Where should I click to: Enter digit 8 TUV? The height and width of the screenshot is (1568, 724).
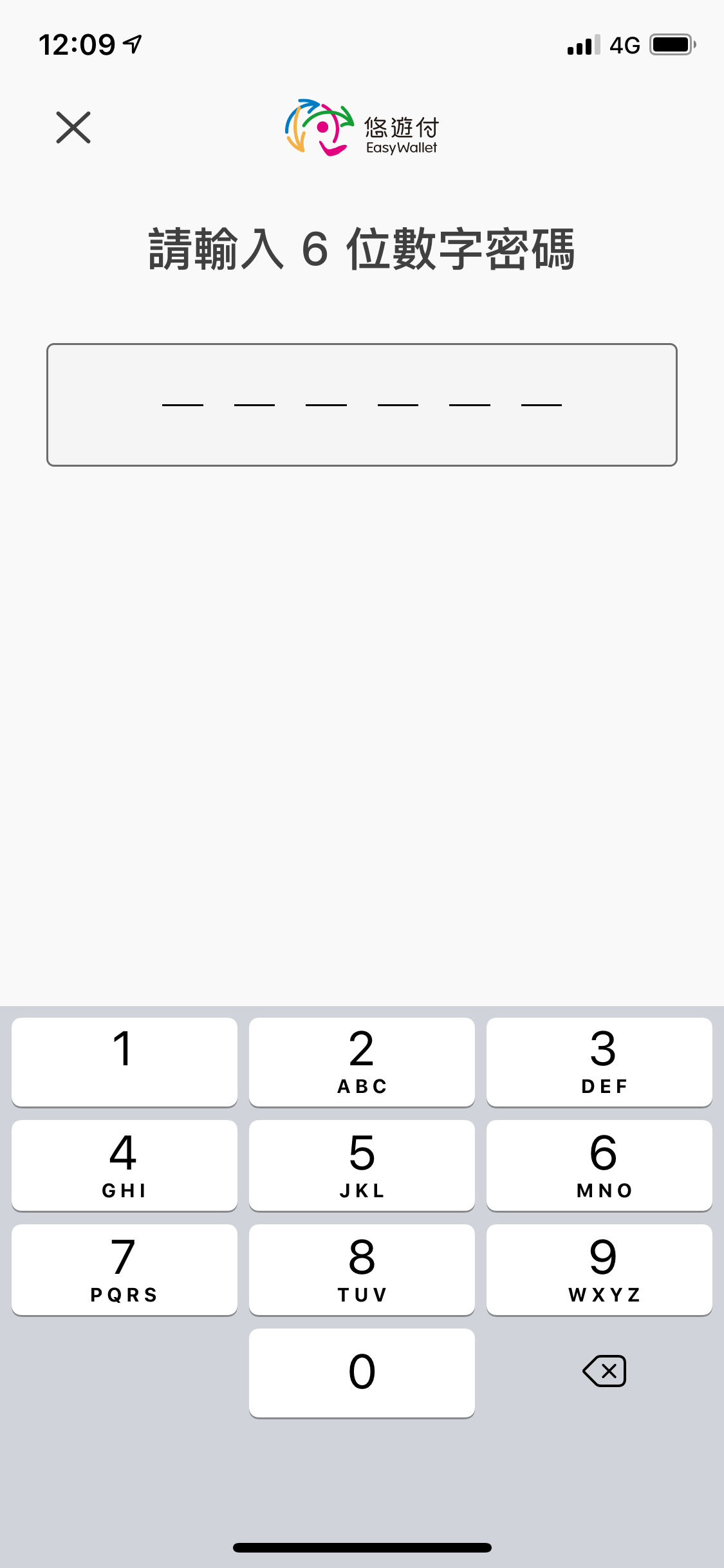coord(362,1270)
